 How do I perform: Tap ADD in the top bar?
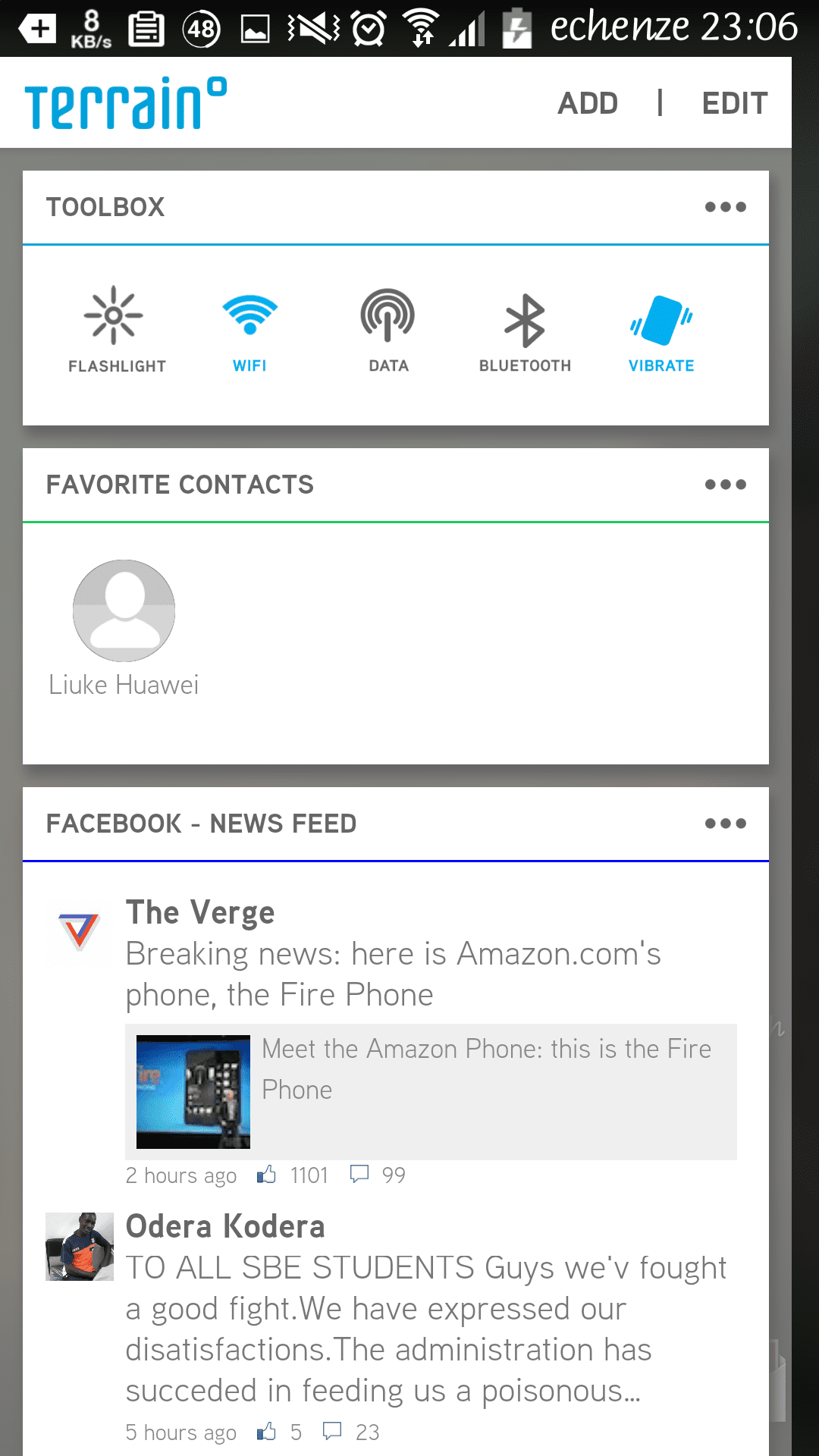click(588, 103)
